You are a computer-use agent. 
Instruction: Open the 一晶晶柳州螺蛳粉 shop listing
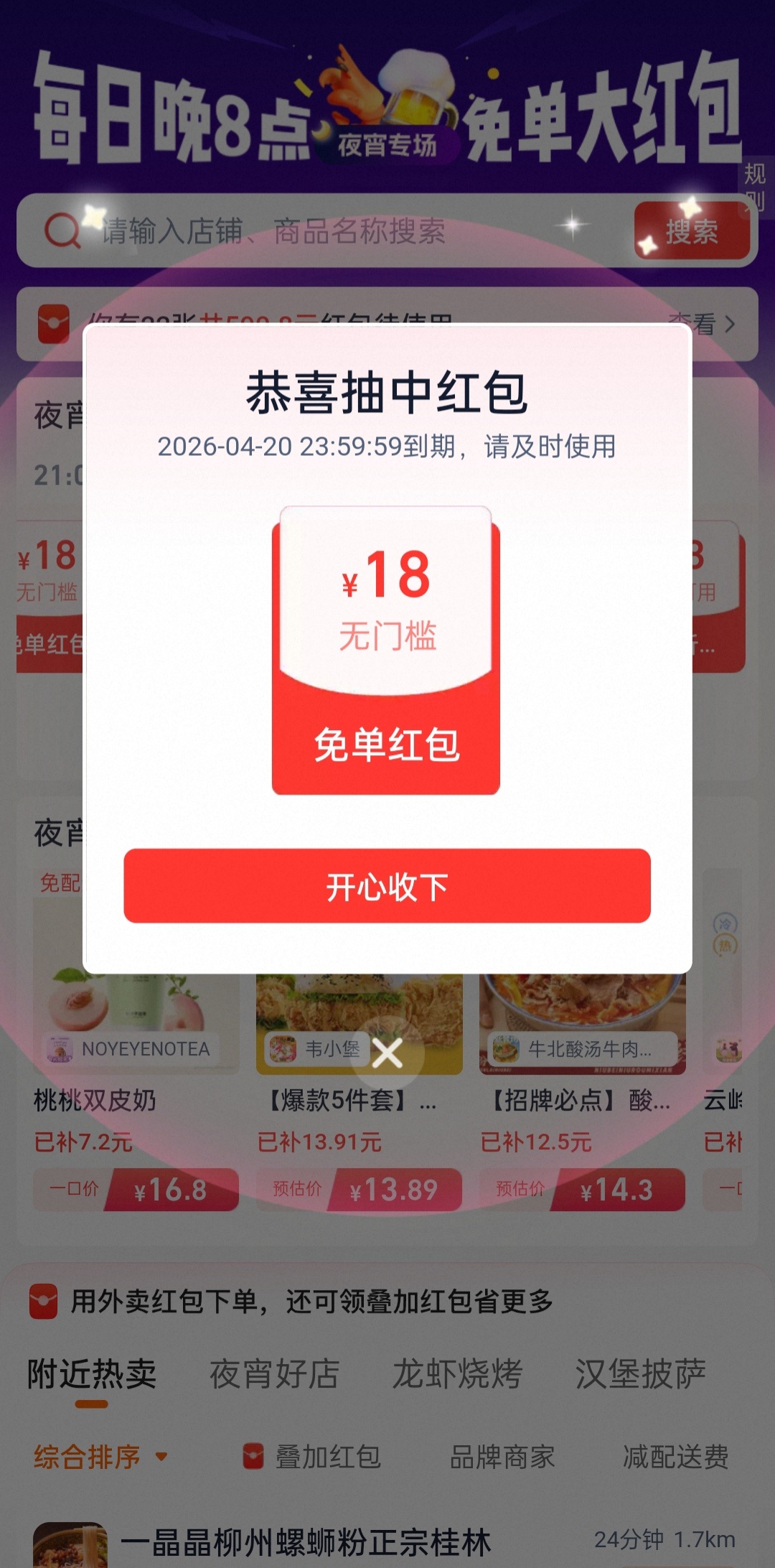pos(305,1542)
